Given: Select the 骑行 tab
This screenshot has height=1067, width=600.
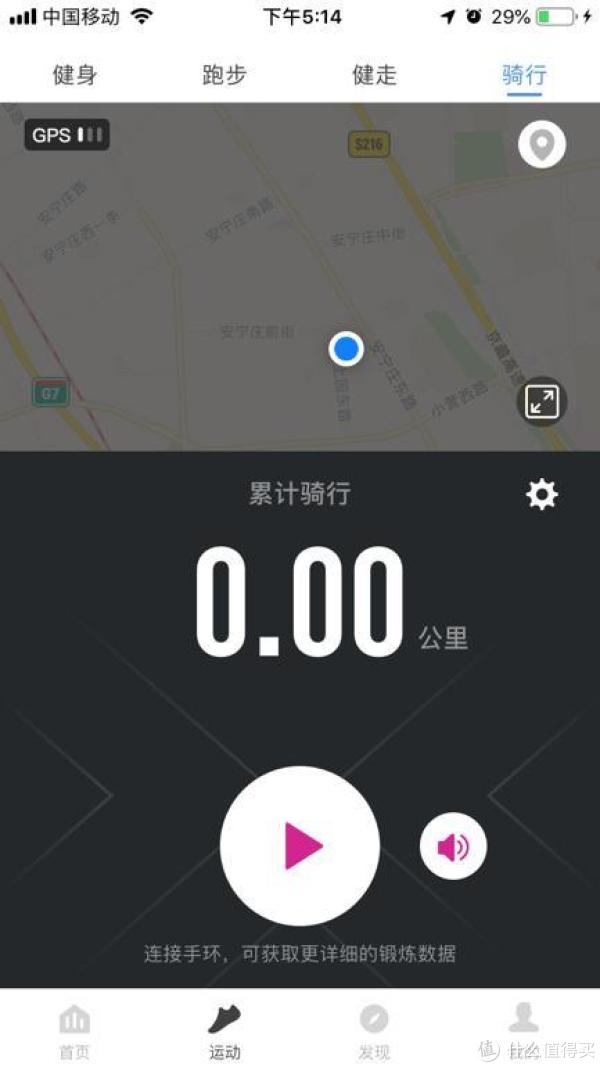Looking at the screenshot, I should point(524,75).
